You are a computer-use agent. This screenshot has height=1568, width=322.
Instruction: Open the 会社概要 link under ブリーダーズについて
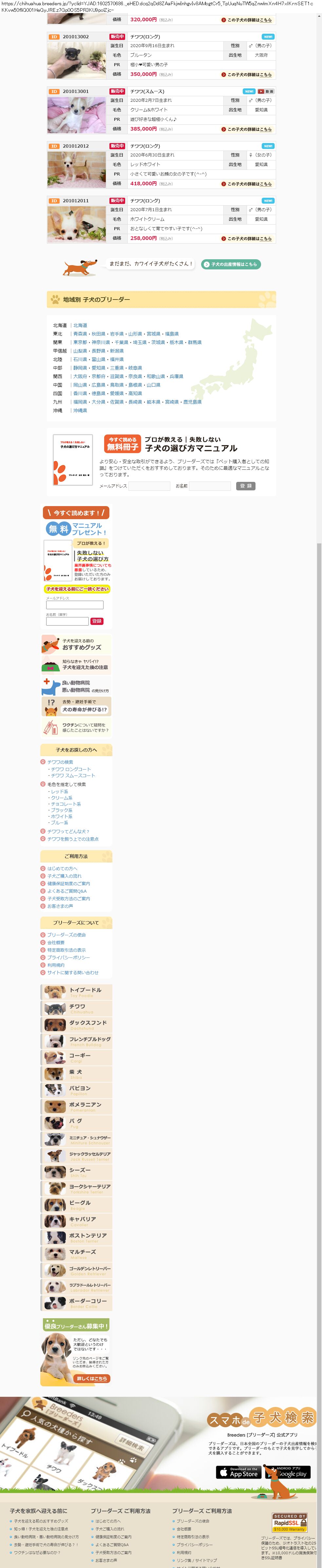pyautogui.click(x=56, y=942)
